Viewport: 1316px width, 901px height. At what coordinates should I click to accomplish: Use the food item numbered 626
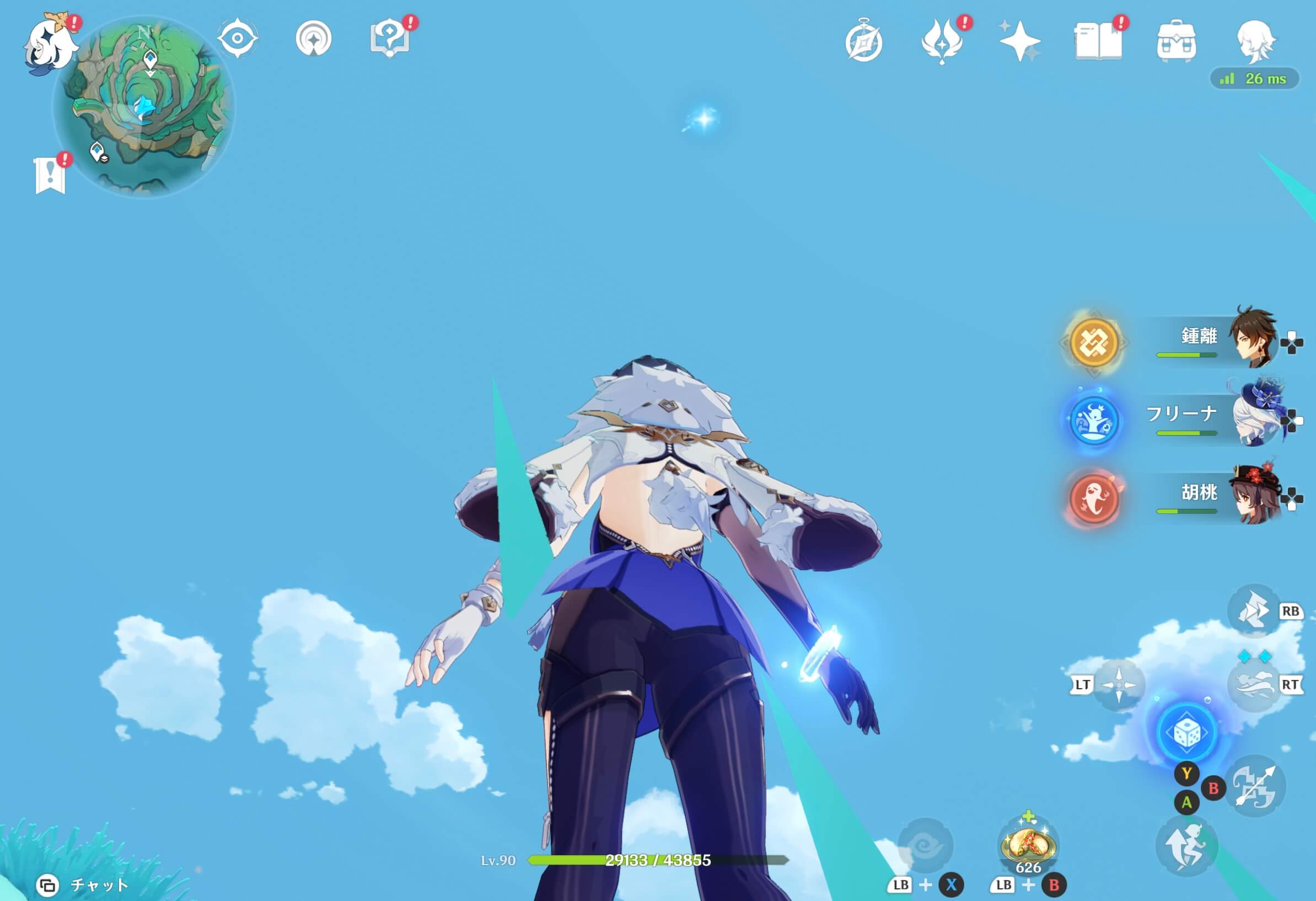pos(1028,845)
